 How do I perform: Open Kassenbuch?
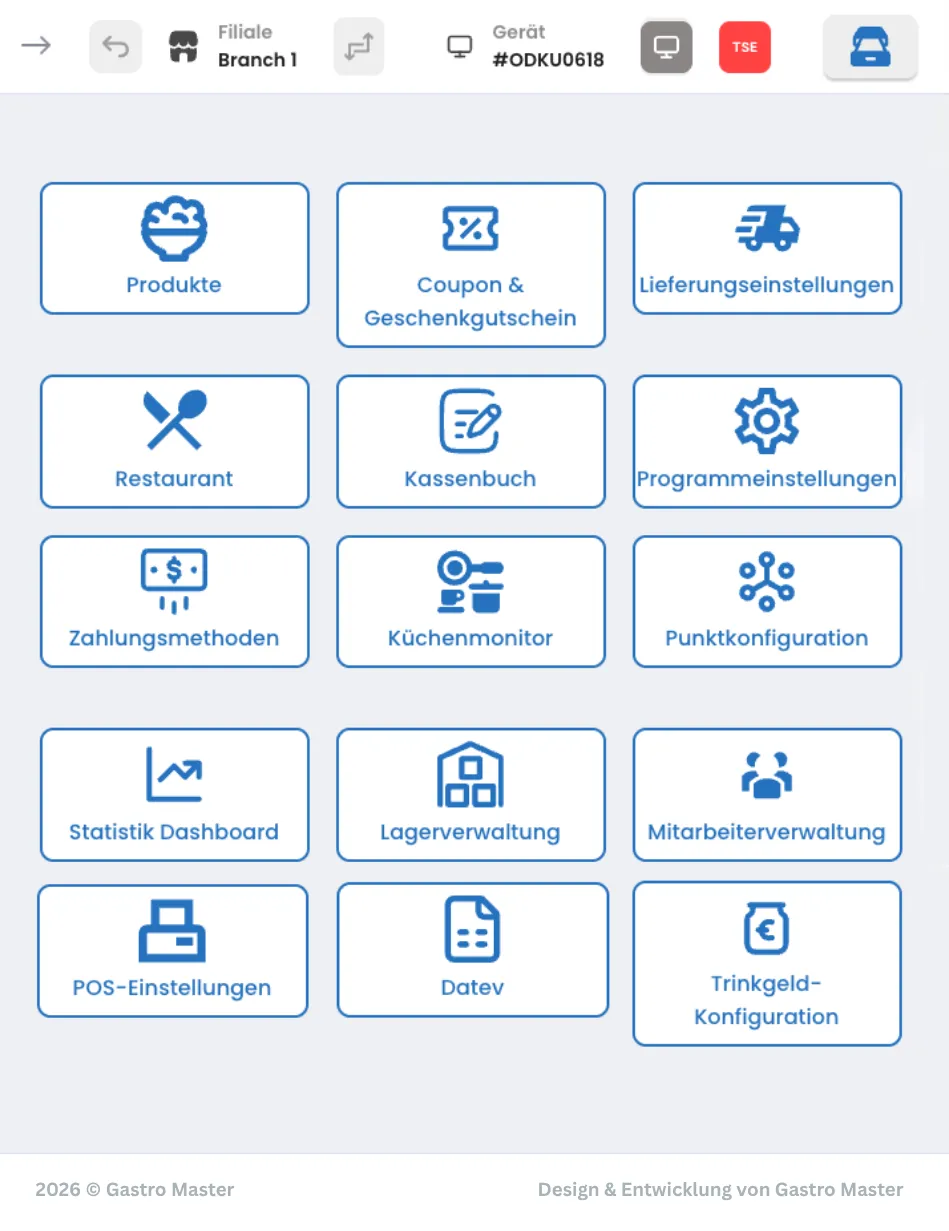(x=471, y=441)
